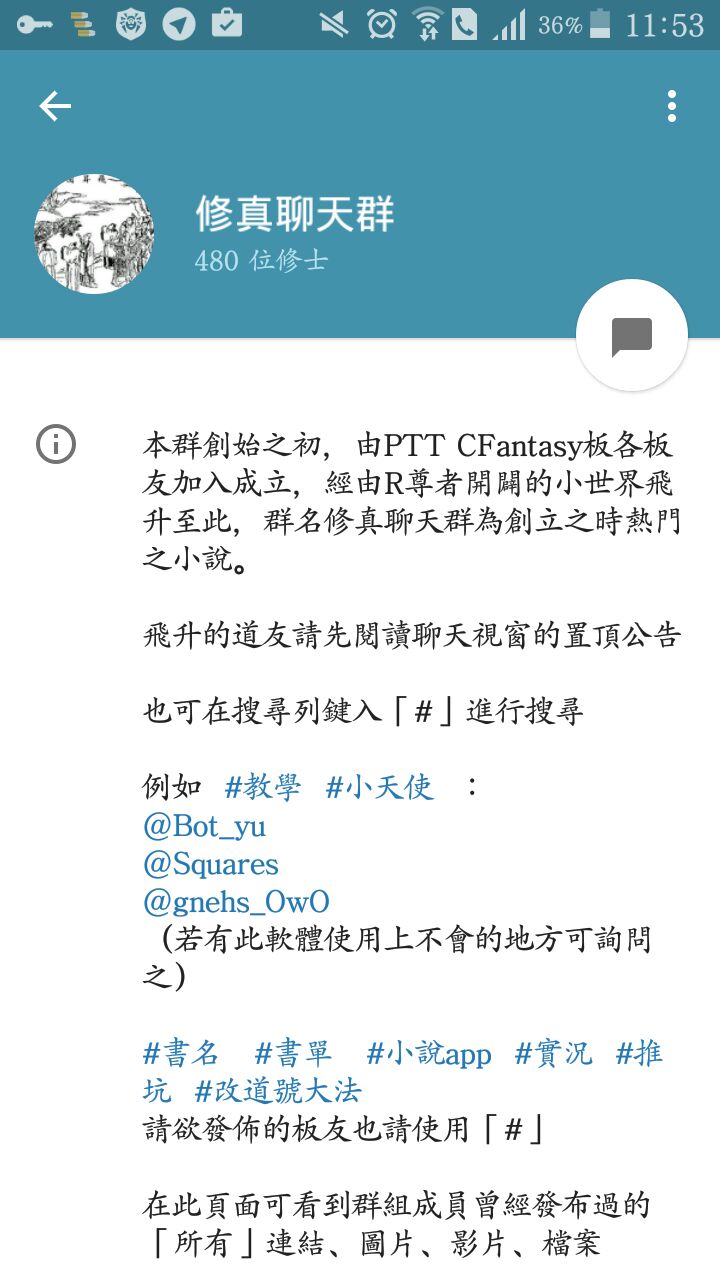Search the #改道號大法 hashtag

pyautogui.click(x=278, y=1090)
